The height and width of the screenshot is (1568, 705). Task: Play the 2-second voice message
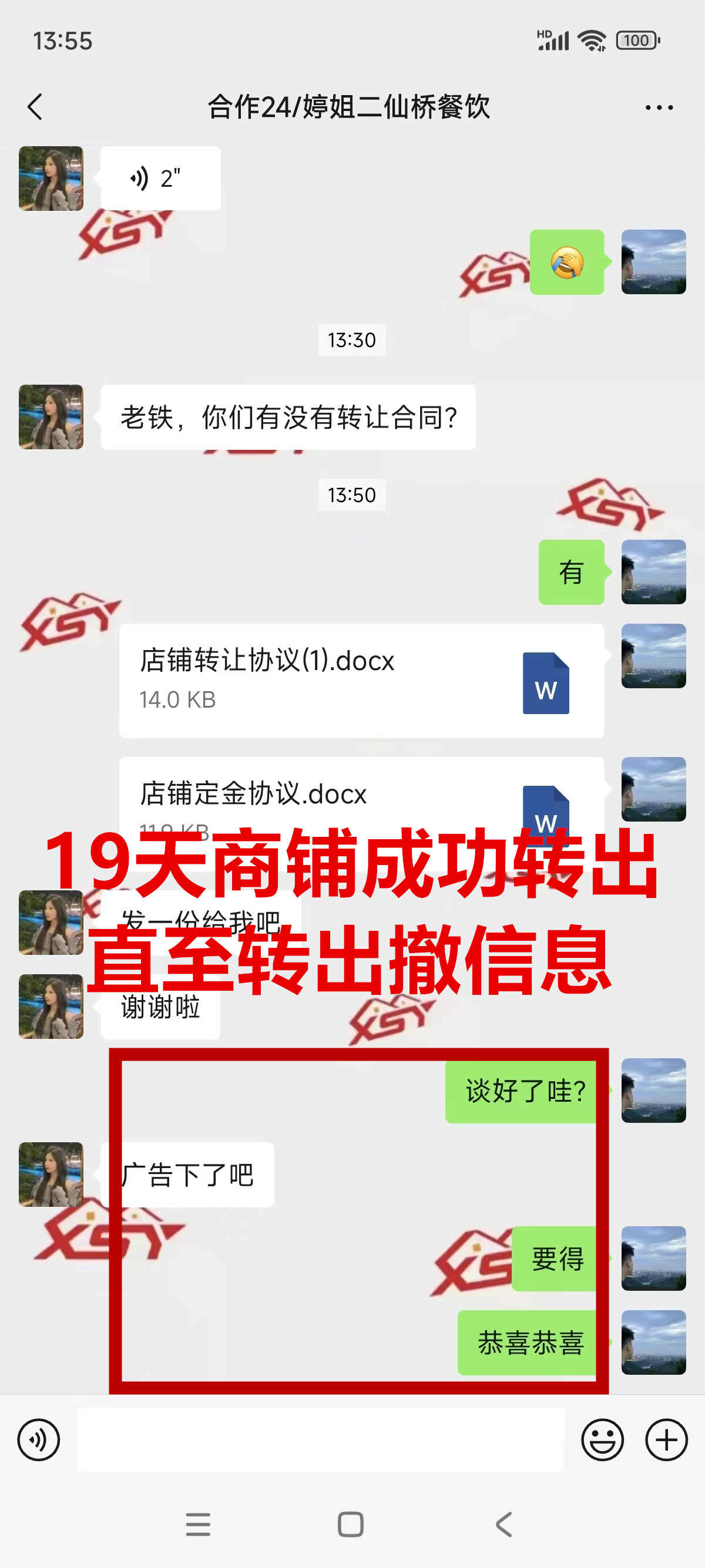coord(160,179)
